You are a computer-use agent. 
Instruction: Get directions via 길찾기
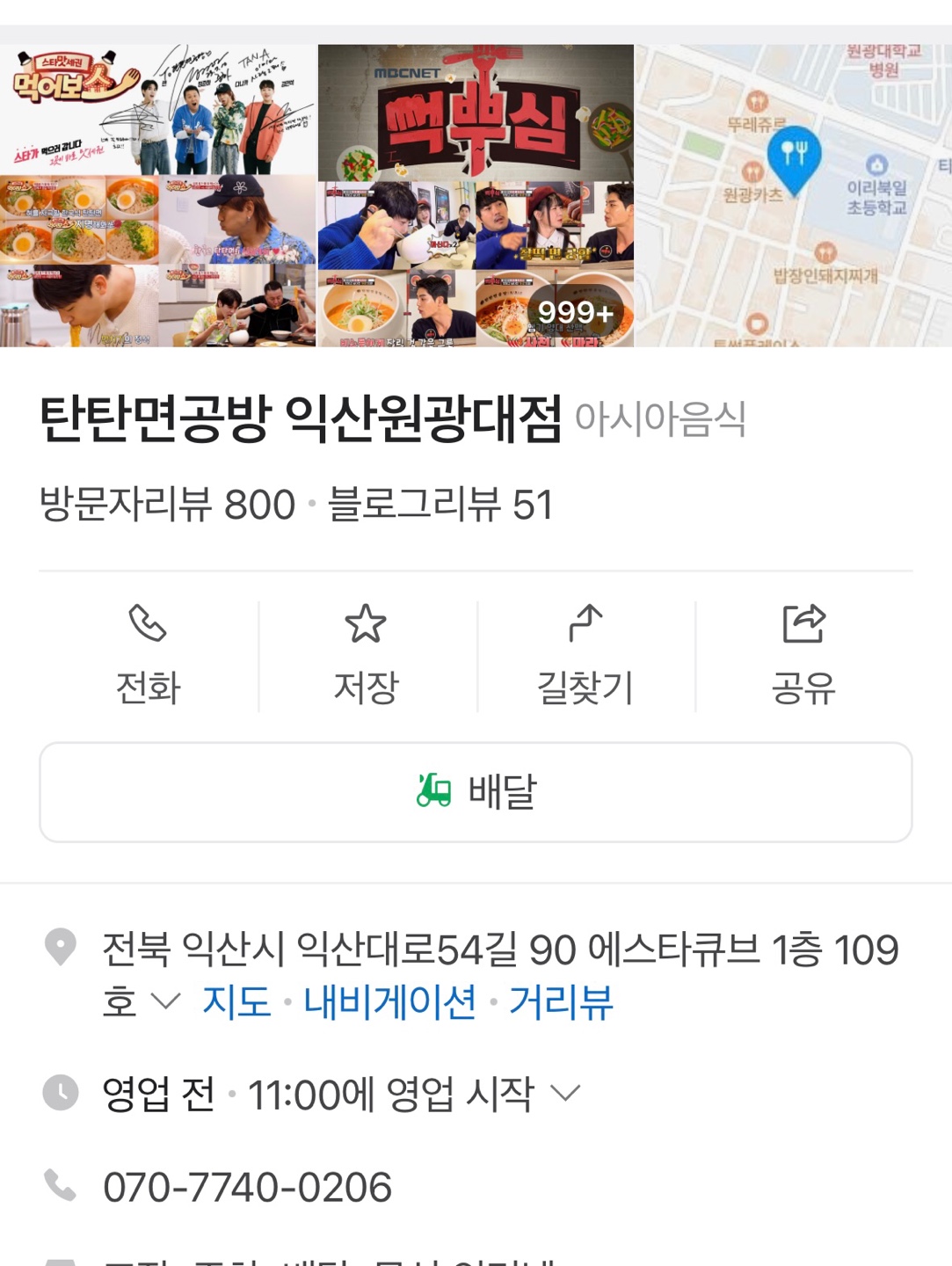coord(585,655)
